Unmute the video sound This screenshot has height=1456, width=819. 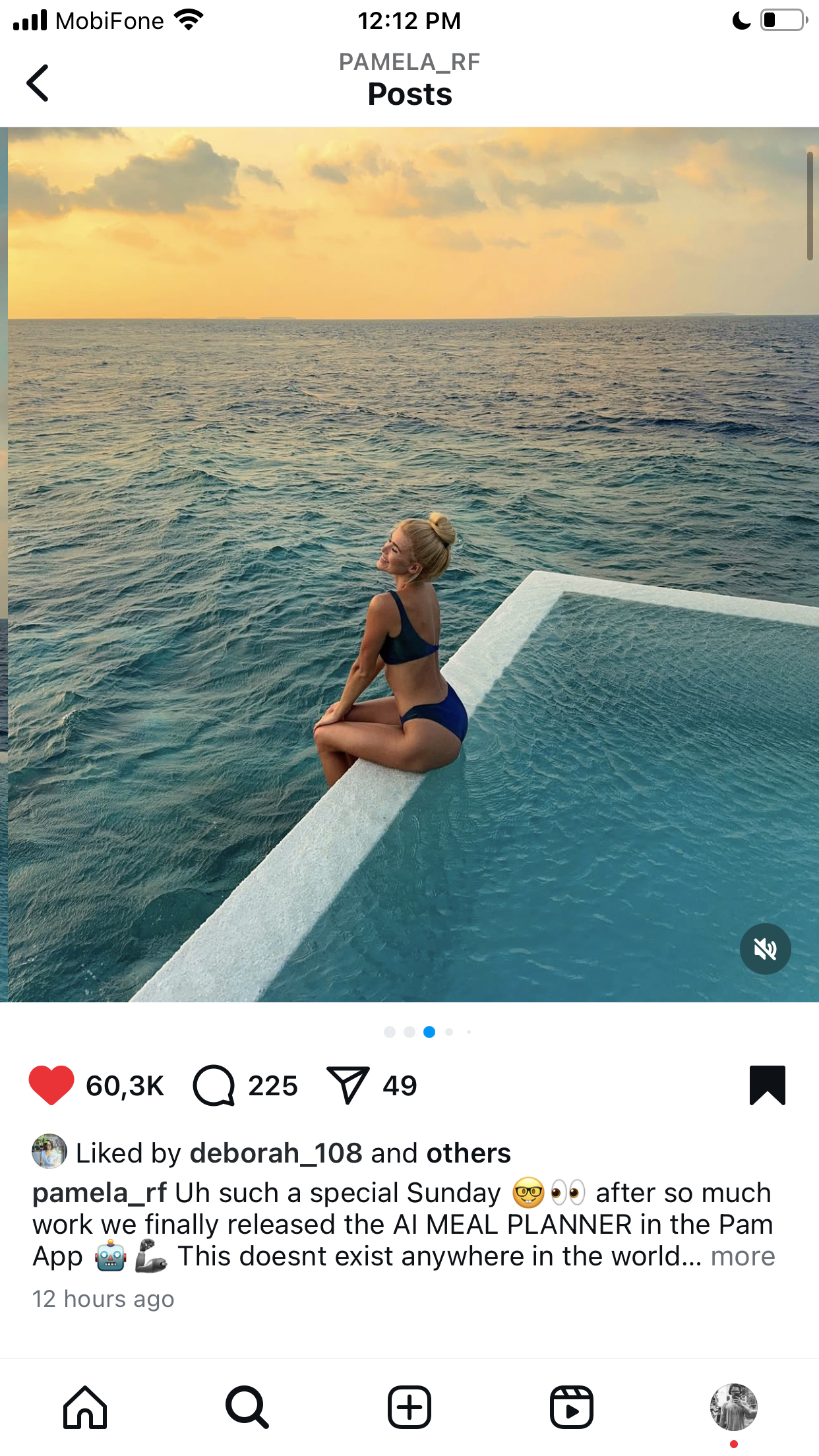(x=765, y=949)
